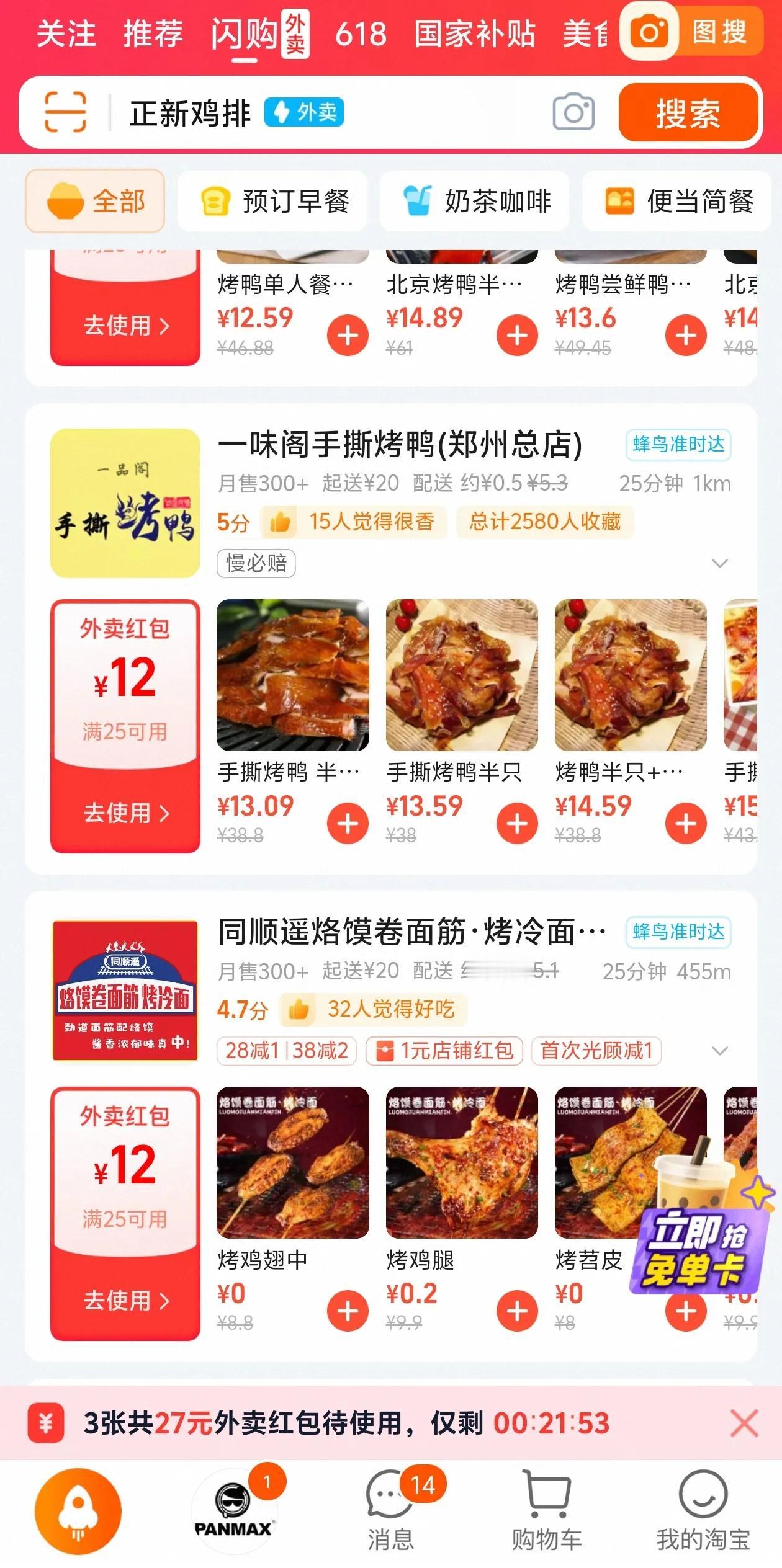Choose the 便当简餐 category chip
The image size is (782, 1568).
[678, 202]
